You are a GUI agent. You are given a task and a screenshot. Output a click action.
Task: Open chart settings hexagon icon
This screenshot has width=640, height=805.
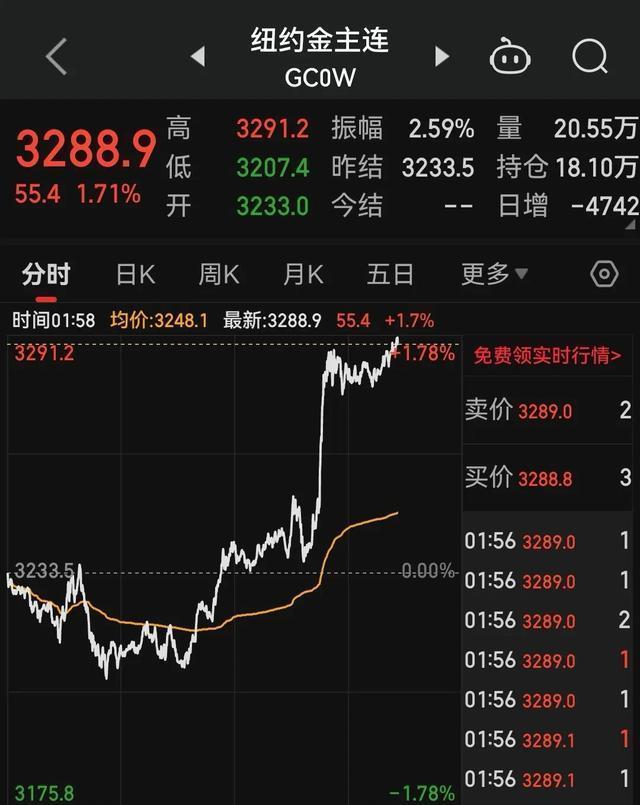tap(605, 274)
